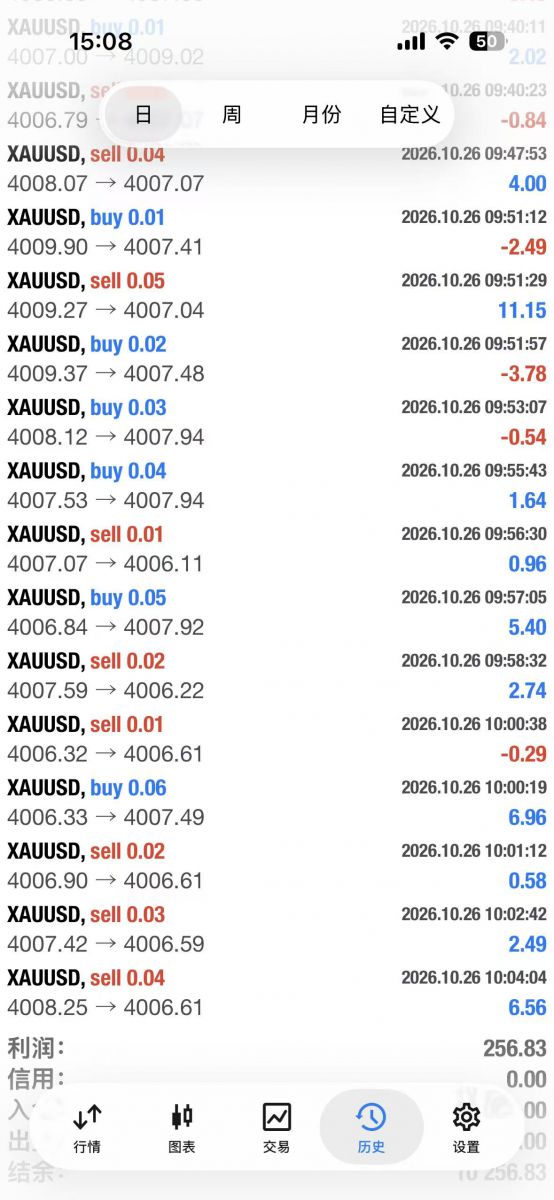Screen dimensions: 554x1200
Task: Open the sell 0.05 trade with 11.15 profit
Action: 277,295
